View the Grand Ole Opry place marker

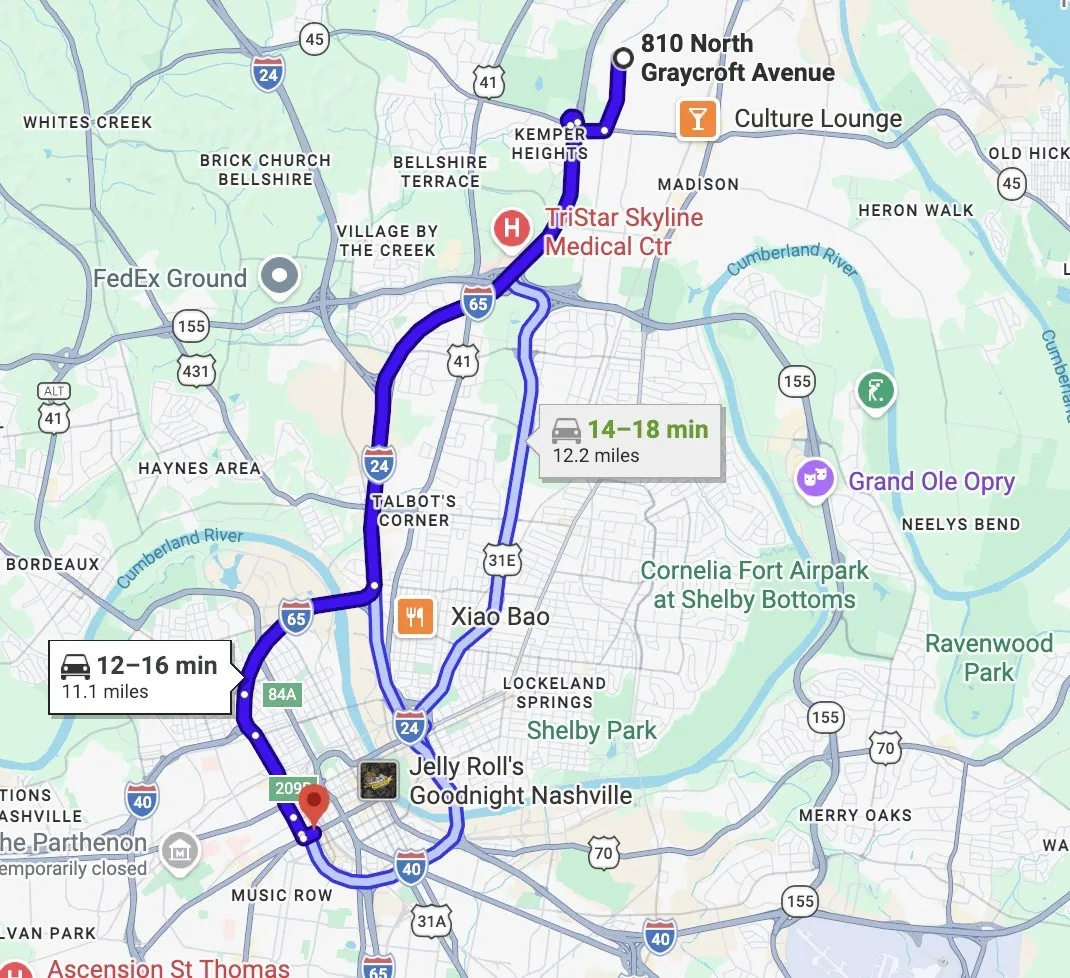pyautogui.click(x=815, y=479)
